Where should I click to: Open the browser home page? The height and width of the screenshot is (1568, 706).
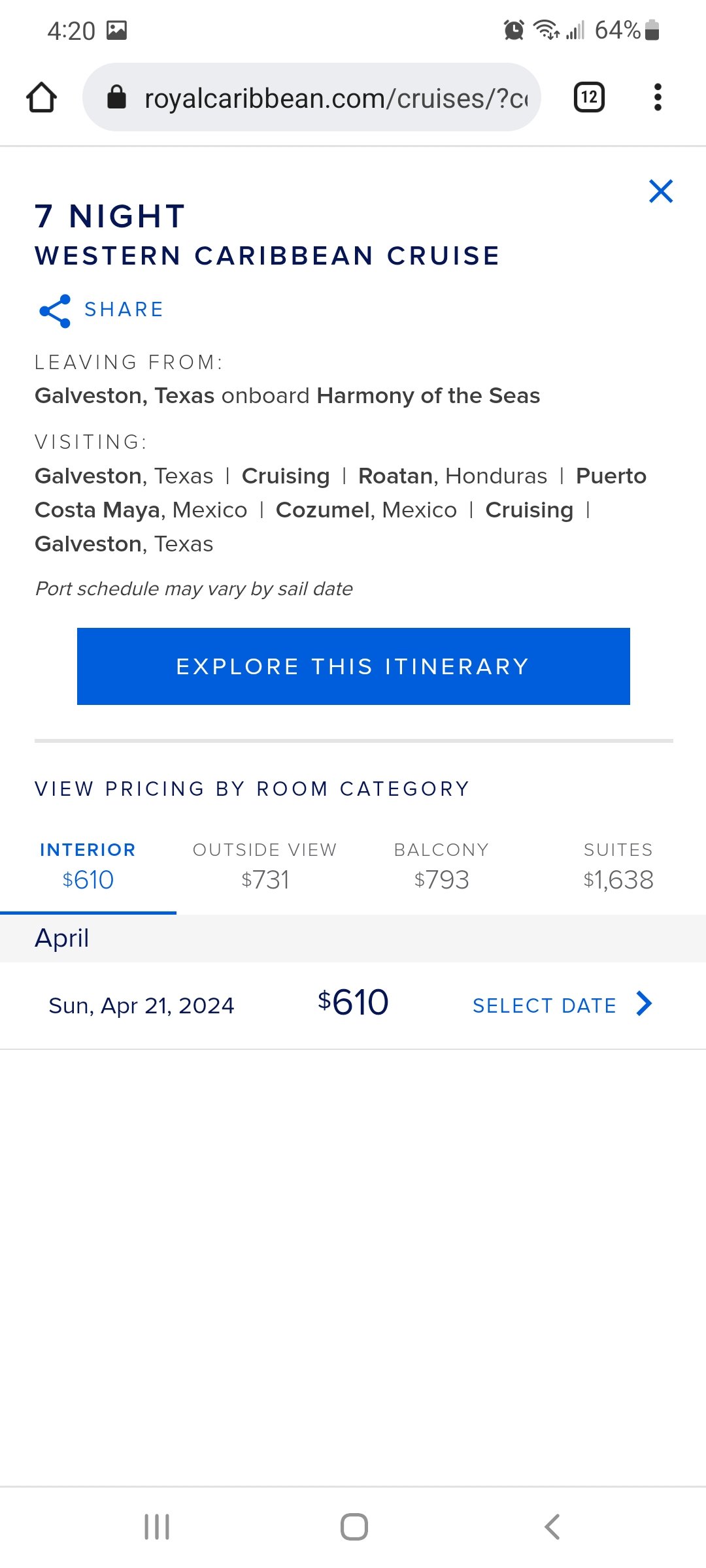click(41, 97)
